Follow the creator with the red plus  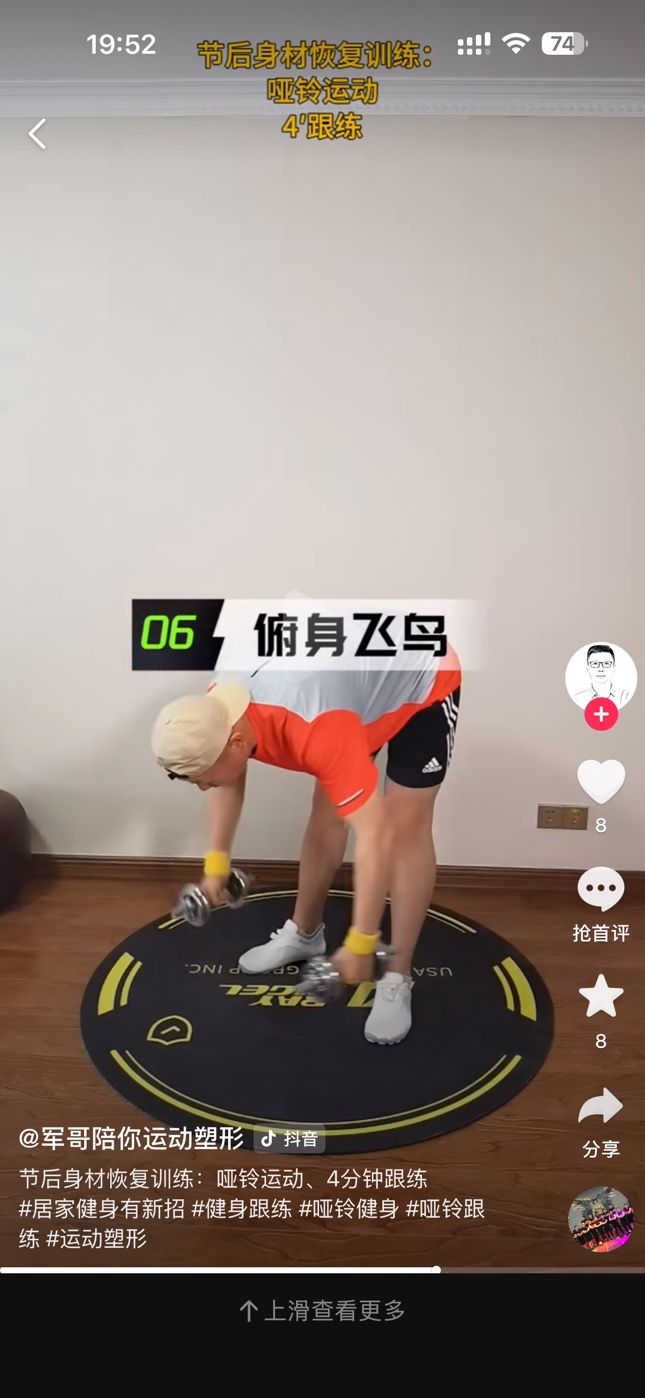tap(601, 714)
